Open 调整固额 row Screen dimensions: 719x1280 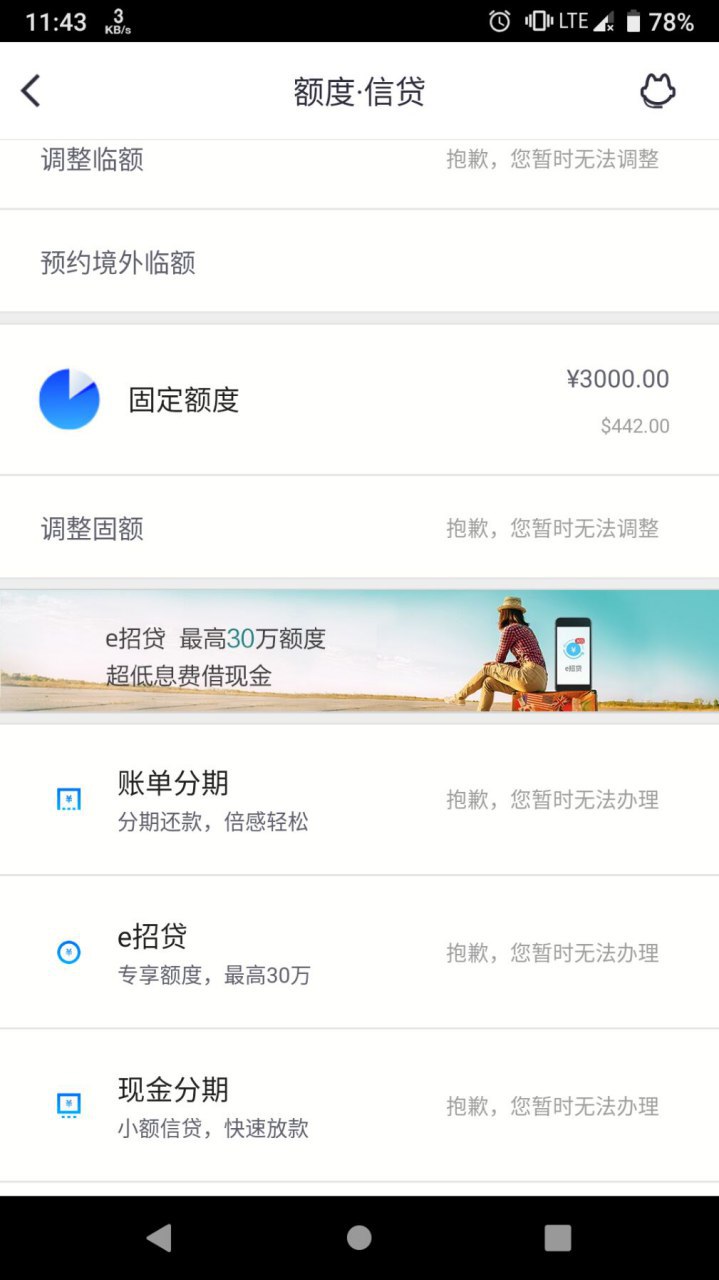tap(359, 528)
